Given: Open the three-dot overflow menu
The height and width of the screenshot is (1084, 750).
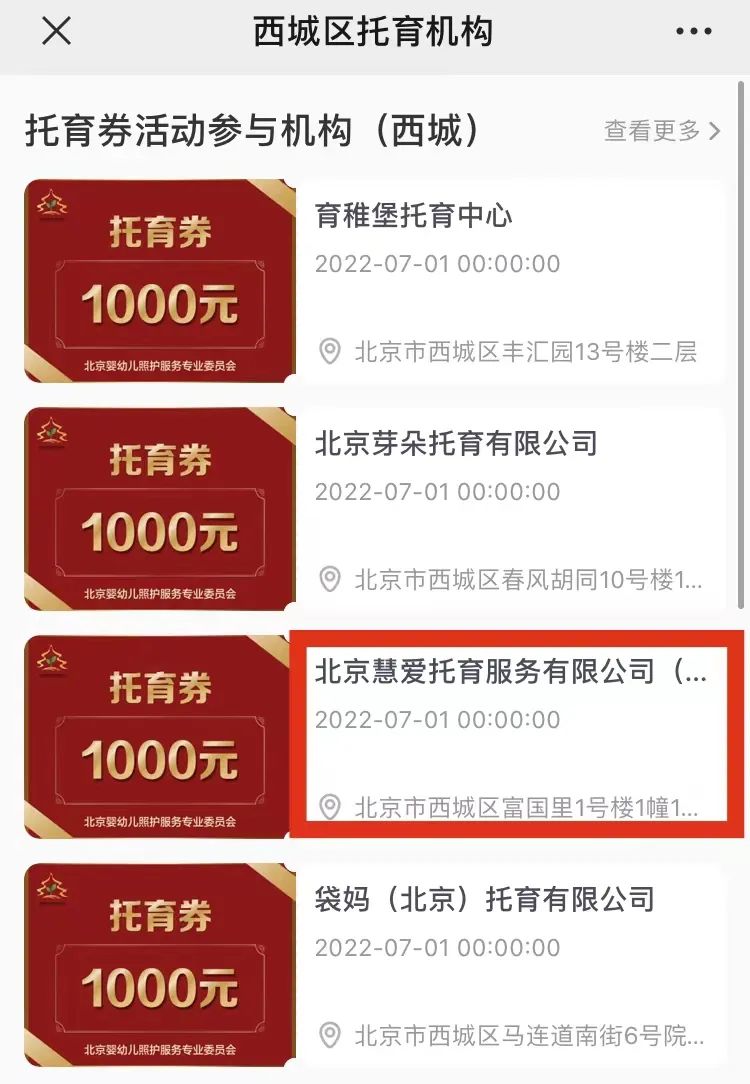Looking at the screenshot, I should click(x=694, y=32).
